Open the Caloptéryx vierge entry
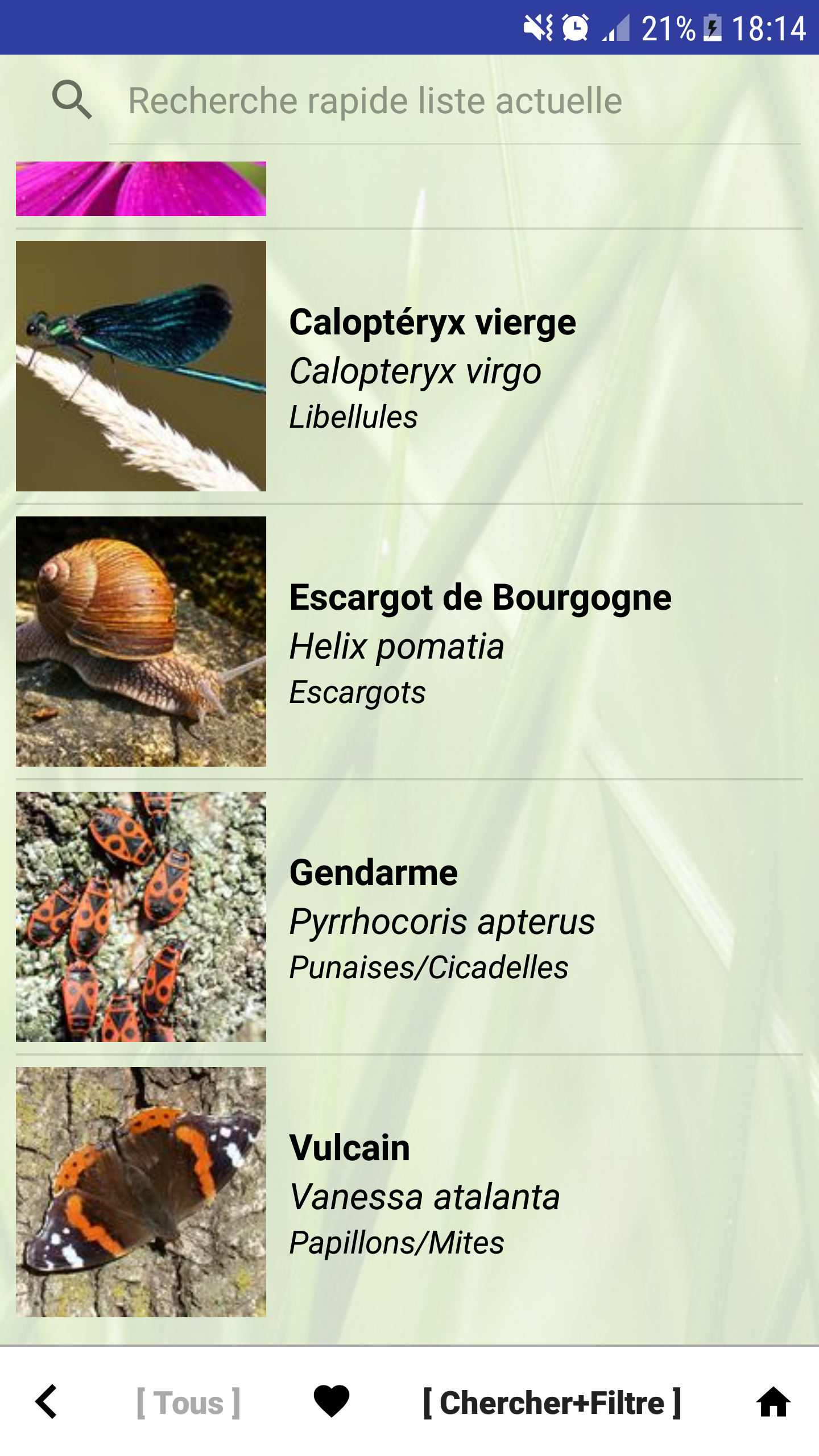This screenshot has height=1456, width=819. click(432, 366)
